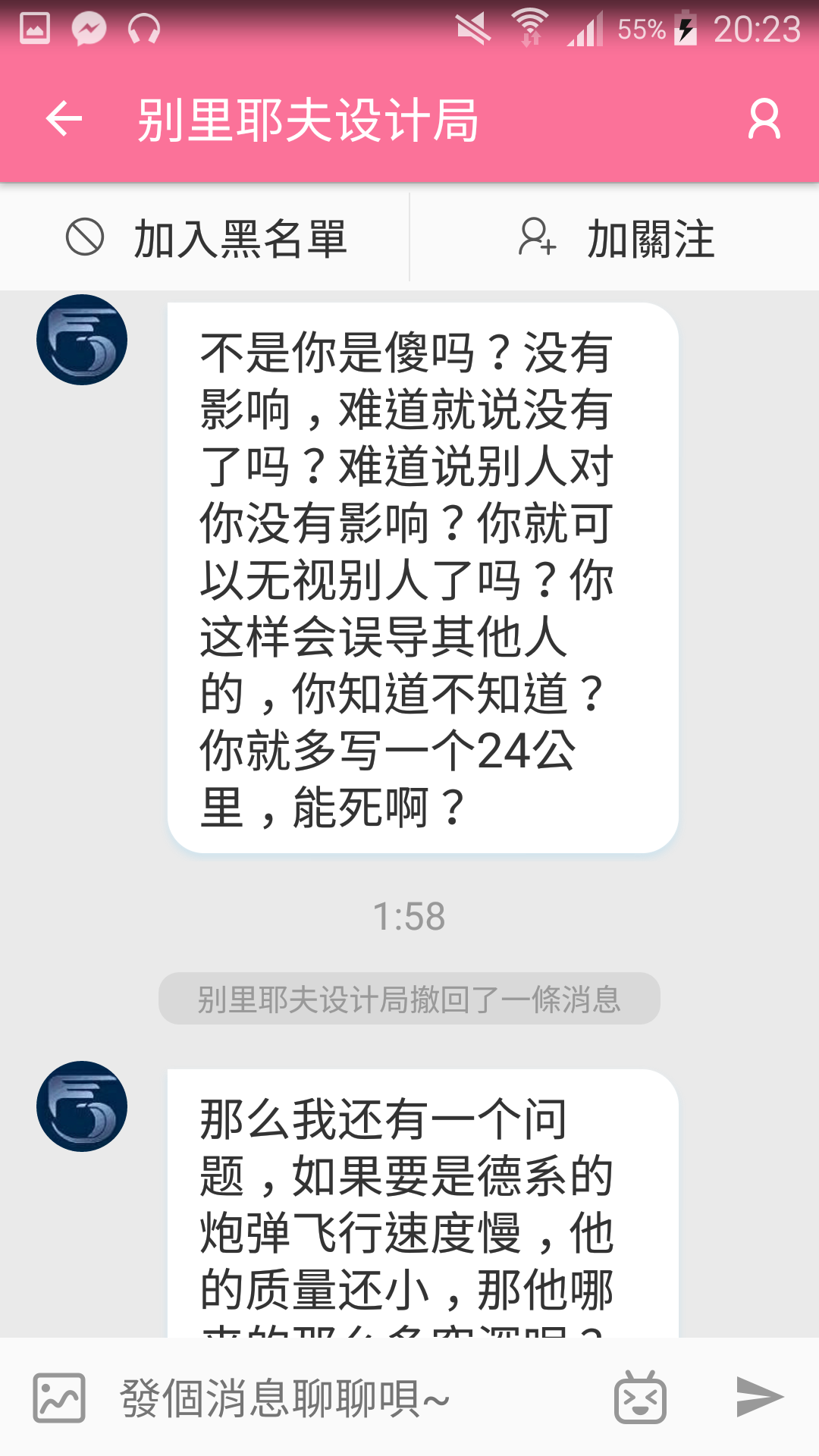Focus the 發個消息聊聊唄 message field
The width and height of the screenshot is (819, 1456).
349,1398
